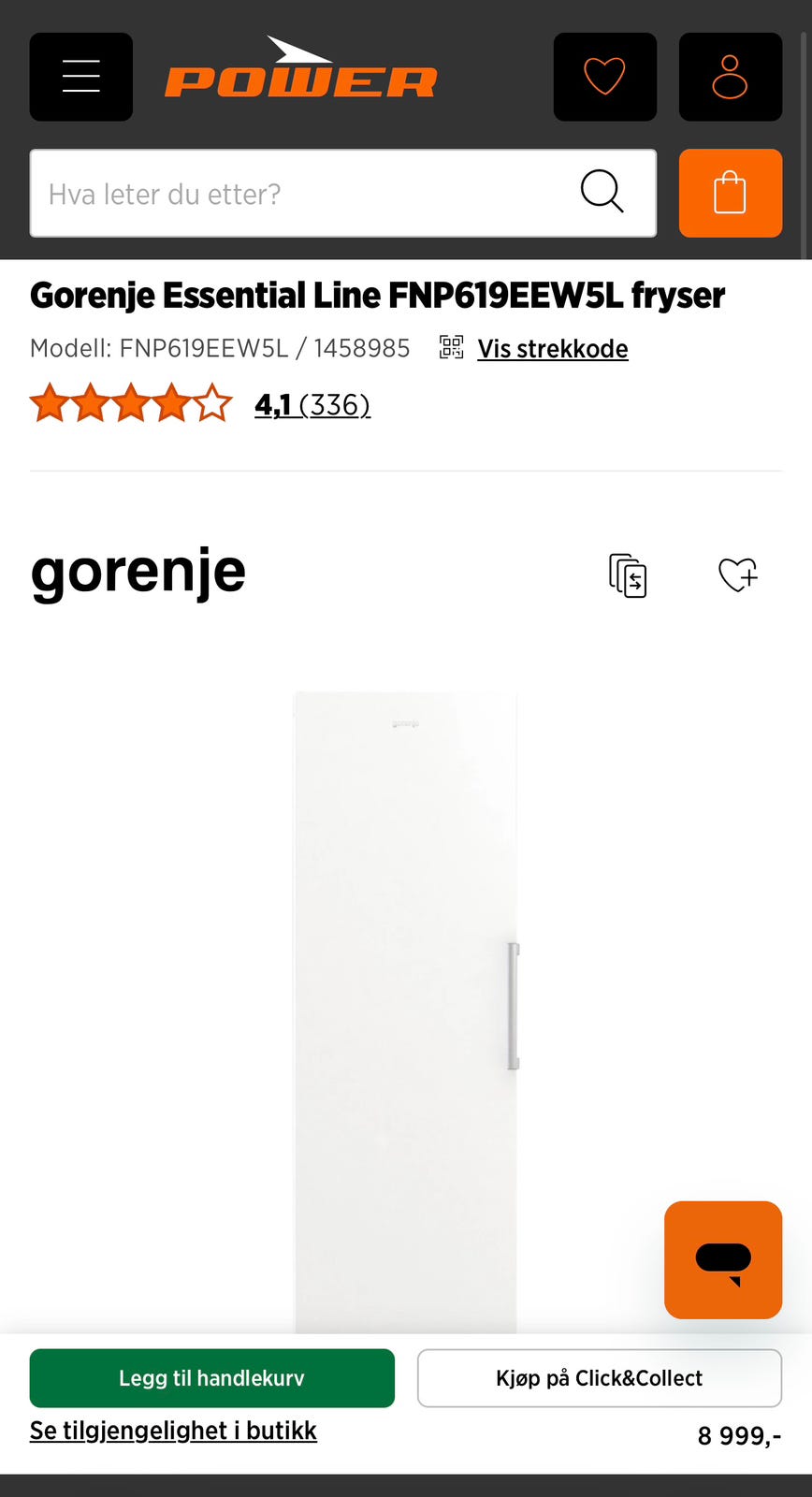Click the fifth unfilled rating star

coord(212,403)
